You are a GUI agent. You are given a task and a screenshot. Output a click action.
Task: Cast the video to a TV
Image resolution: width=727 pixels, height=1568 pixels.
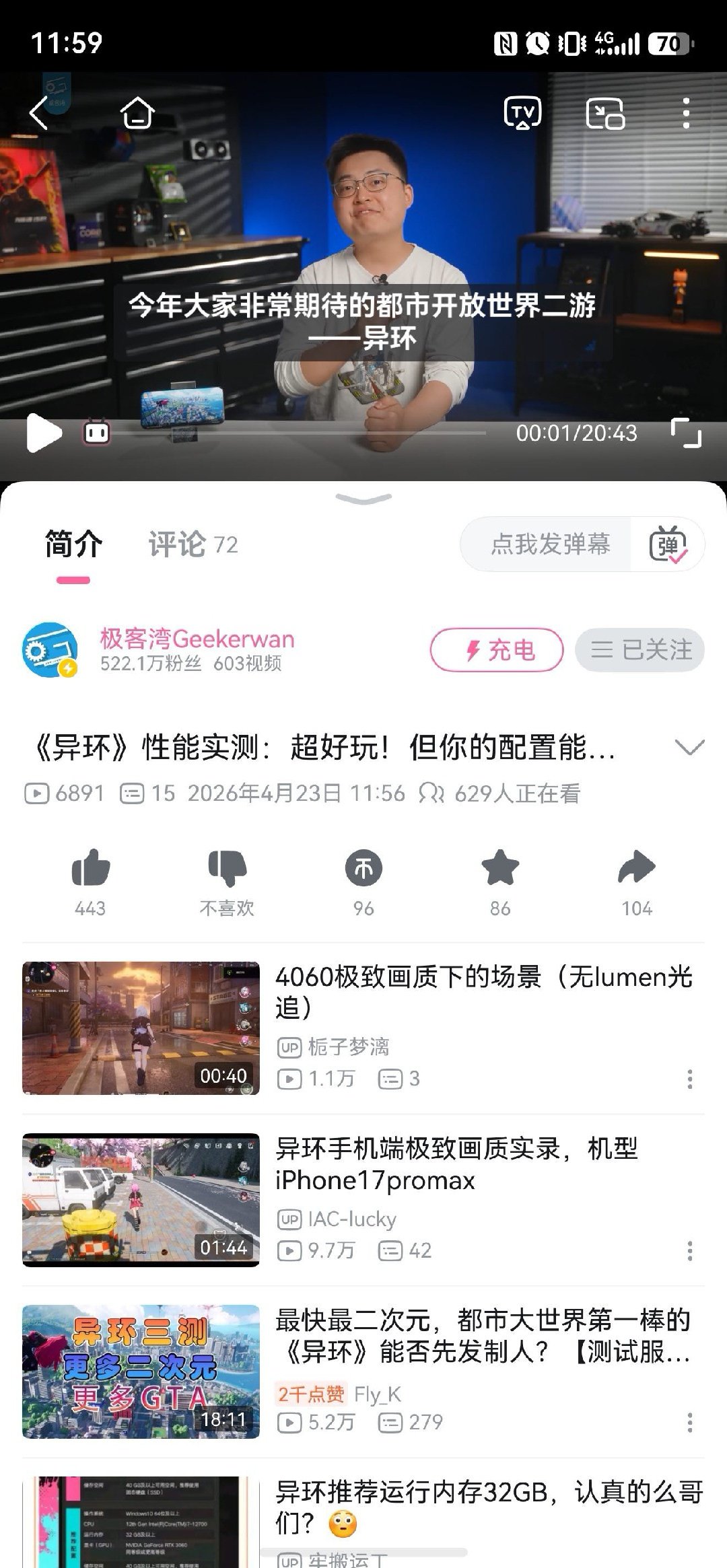click(x=522, y=112)
